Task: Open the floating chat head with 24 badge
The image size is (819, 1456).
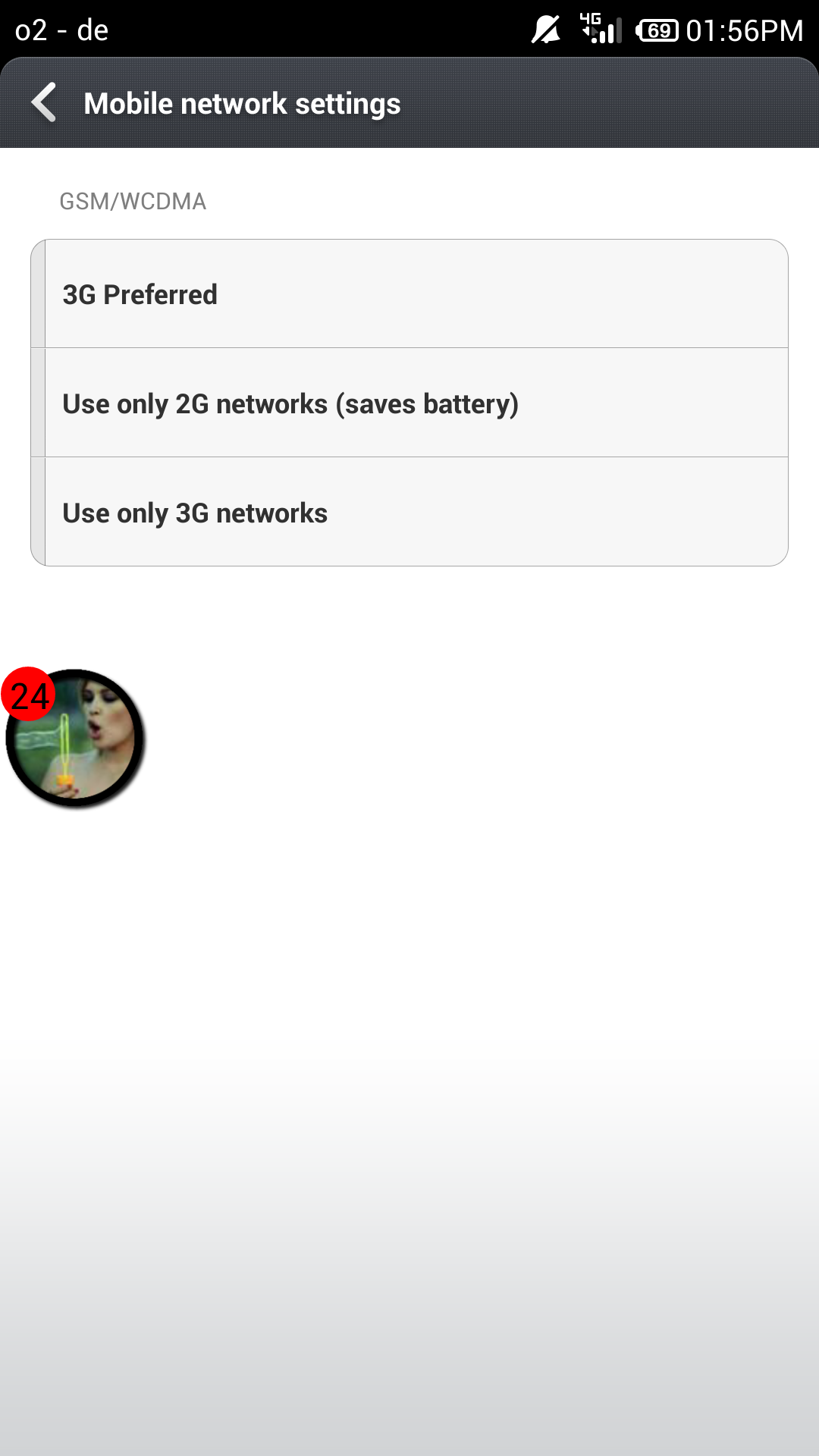Action: 74,737
